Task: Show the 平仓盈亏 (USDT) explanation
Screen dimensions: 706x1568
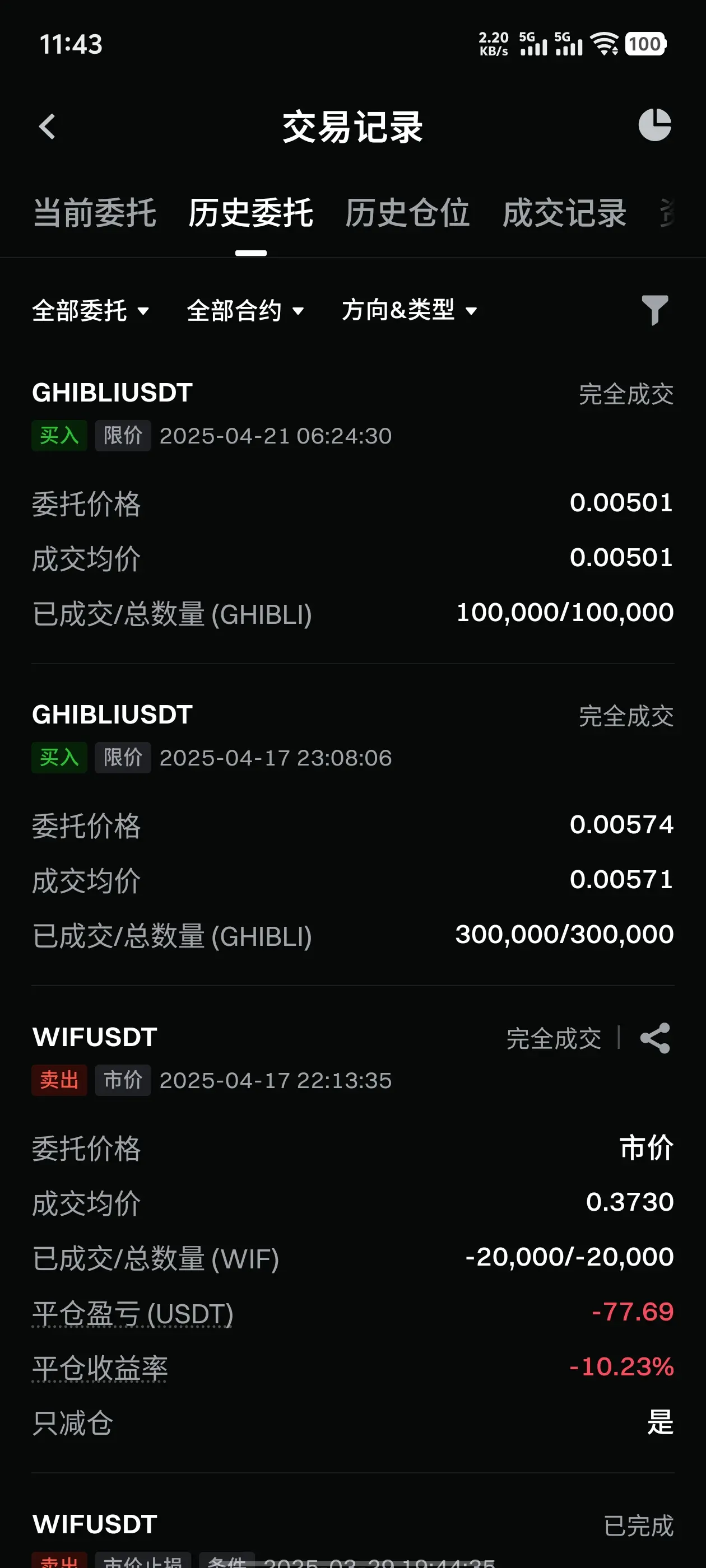Action: coord(132,1313)
